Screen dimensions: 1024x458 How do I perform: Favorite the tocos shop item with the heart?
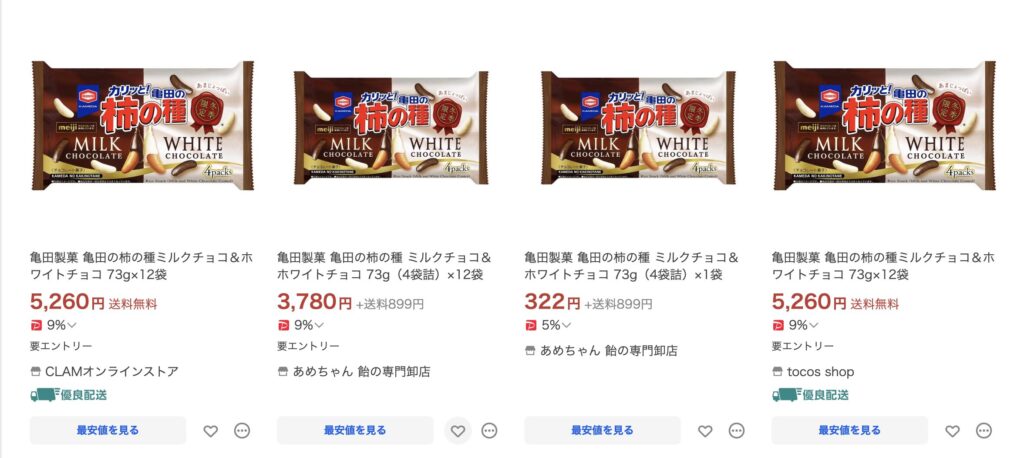(x=952, y=431)
